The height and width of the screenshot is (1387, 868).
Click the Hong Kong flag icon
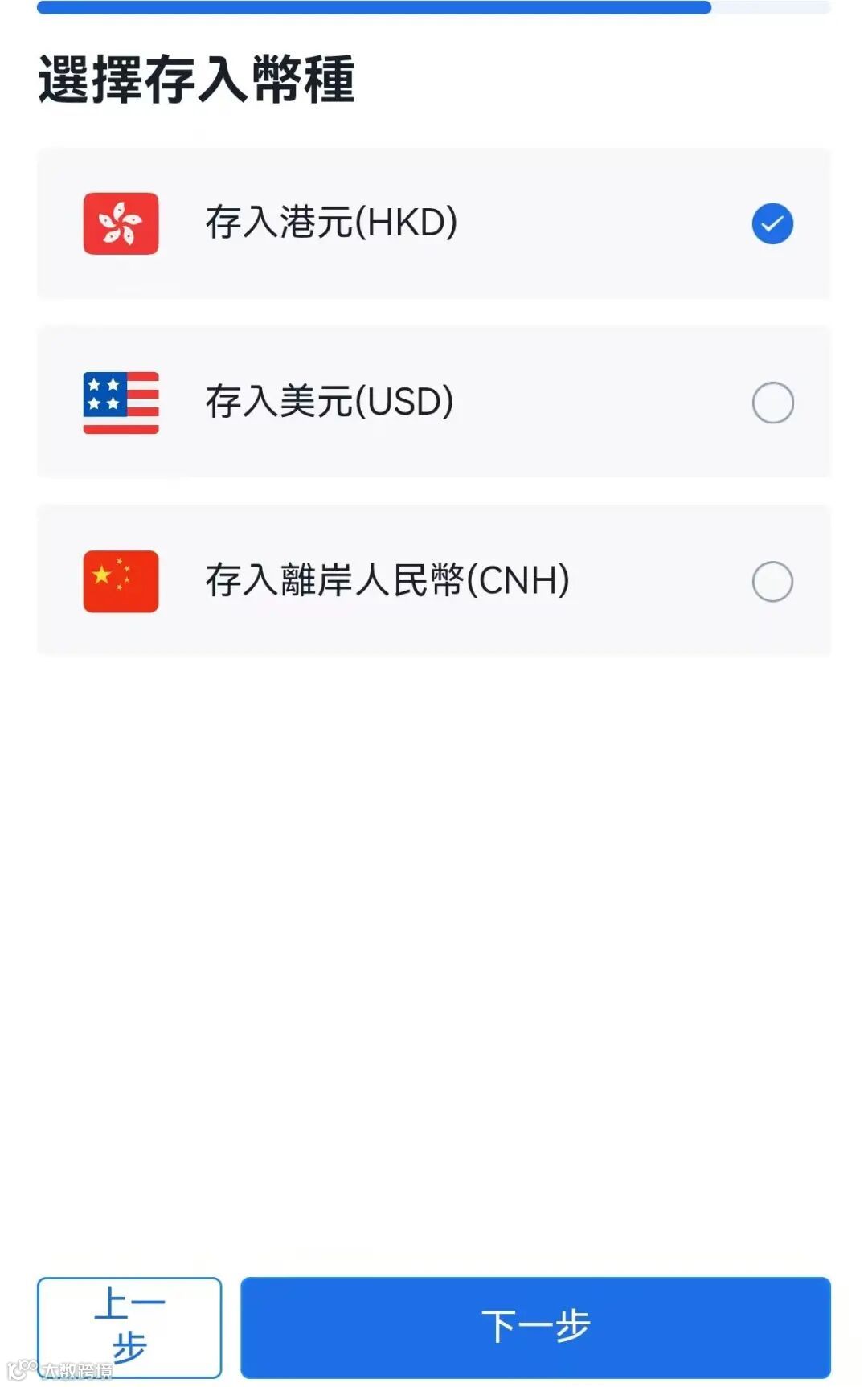click(x=121, y=225)
